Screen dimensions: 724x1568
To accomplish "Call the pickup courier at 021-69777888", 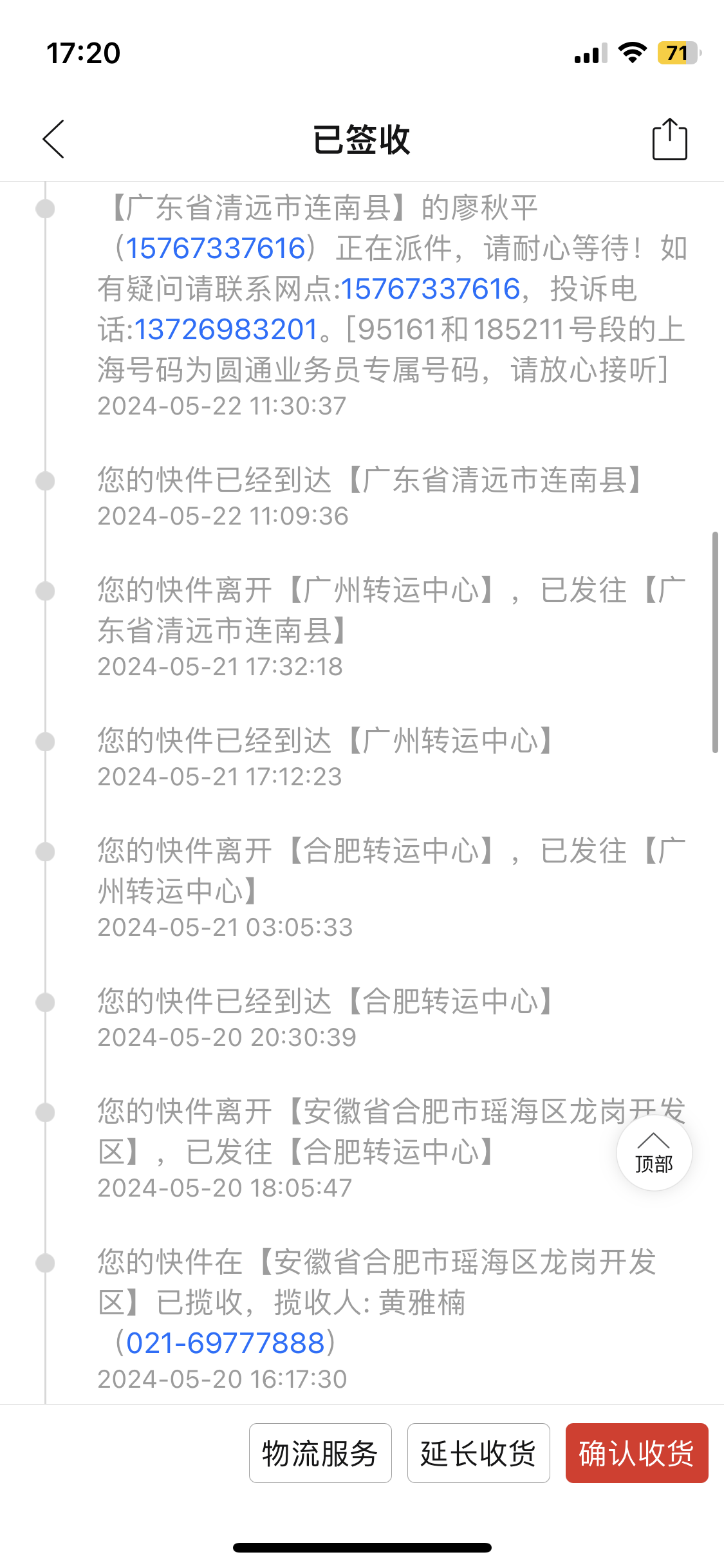I will click(x=225, y=1343).
